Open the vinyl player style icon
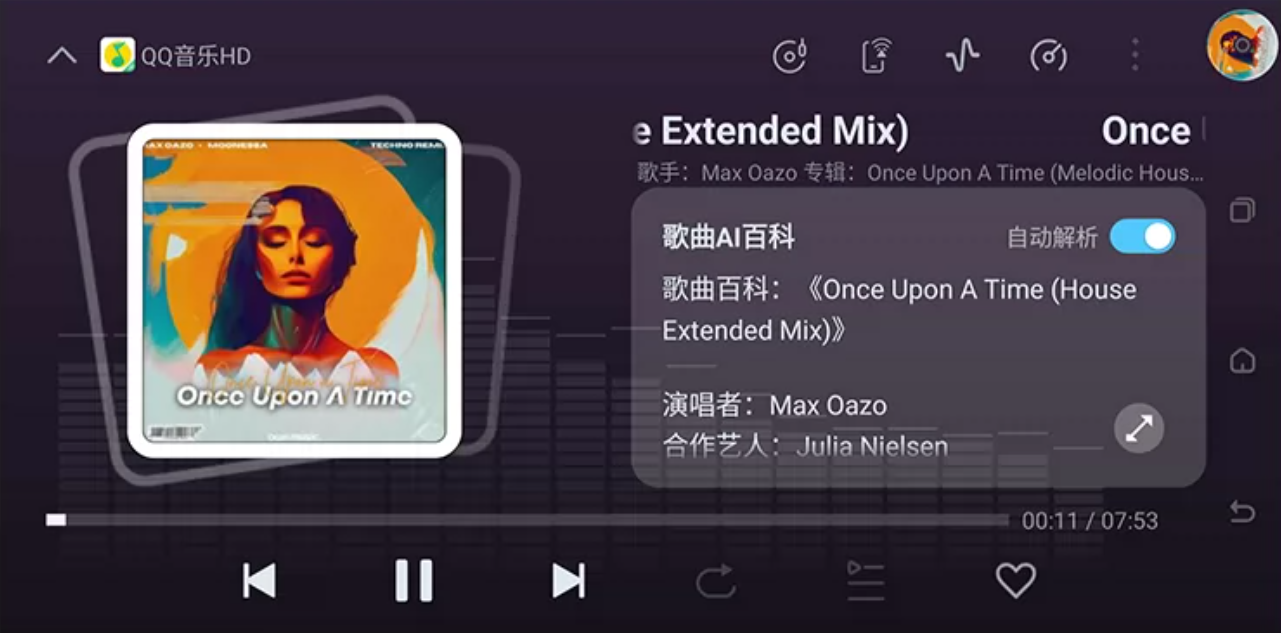The image size is (1281, 633). tap(789, 56)
